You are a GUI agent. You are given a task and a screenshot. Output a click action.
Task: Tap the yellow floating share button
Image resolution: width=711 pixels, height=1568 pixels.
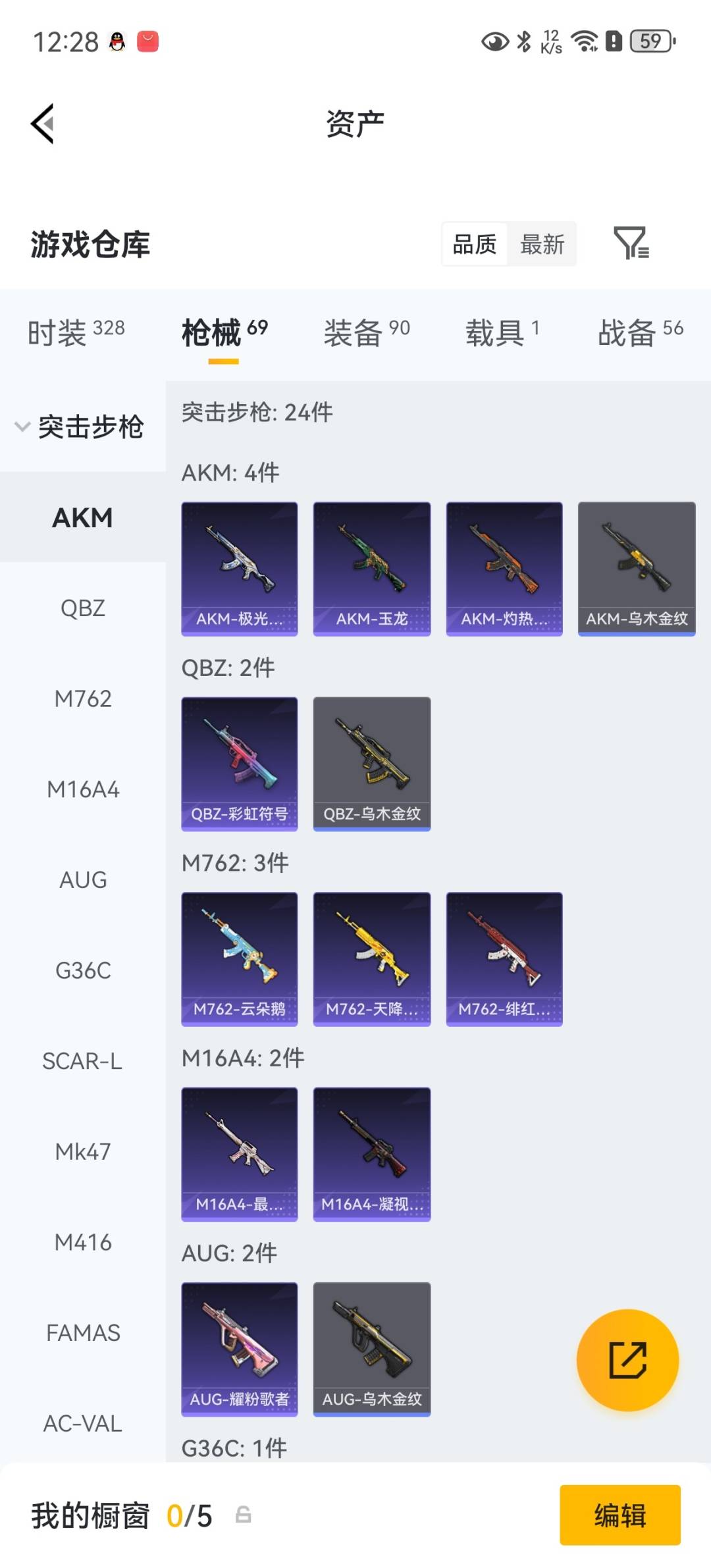[x=627, y=1360]
